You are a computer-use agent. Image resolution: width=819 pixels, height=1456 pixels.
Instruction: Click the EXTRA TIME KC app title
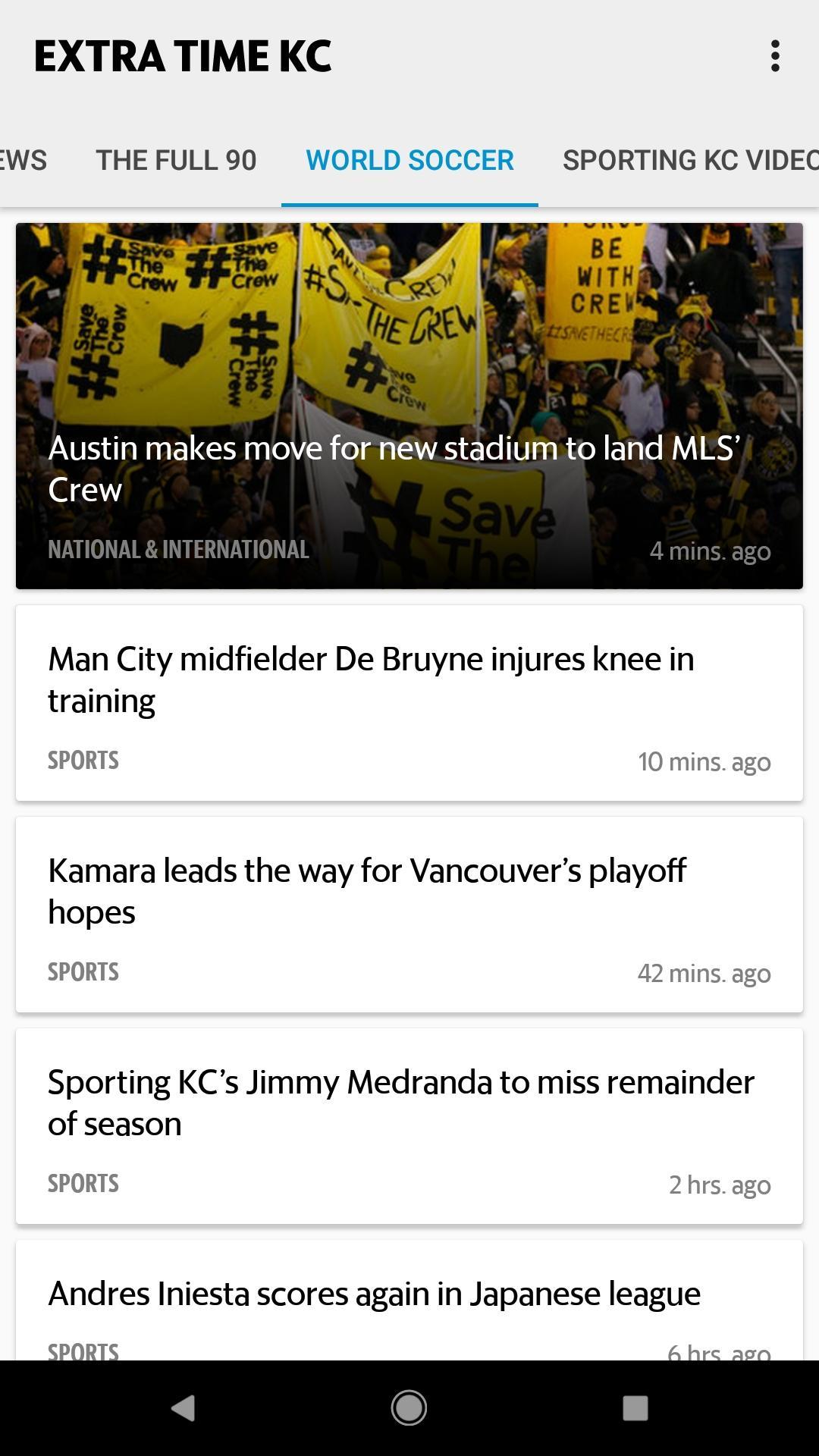click(182, 55)
